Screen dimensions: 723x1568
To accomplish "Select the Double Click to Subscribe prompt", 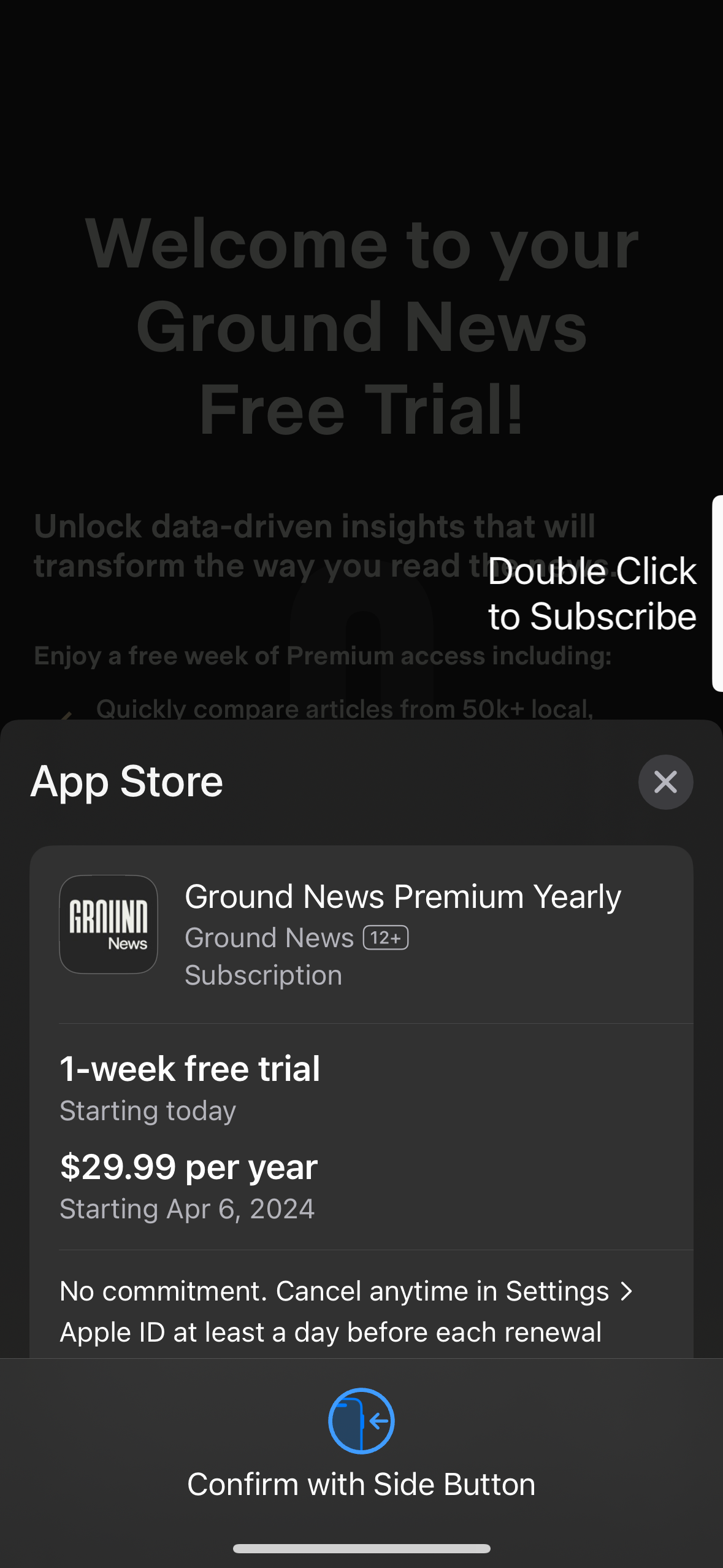I will (x=592, y=593).
